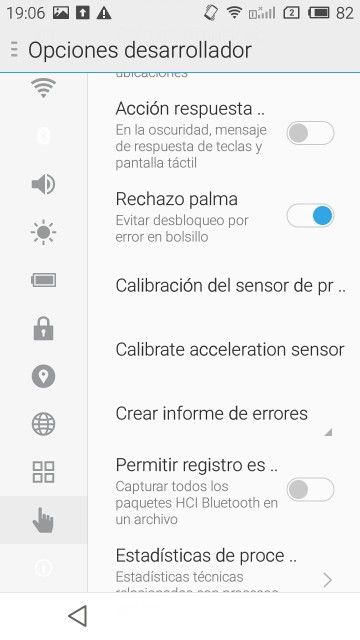Open Estadísticas de procesos

[224, 571]
